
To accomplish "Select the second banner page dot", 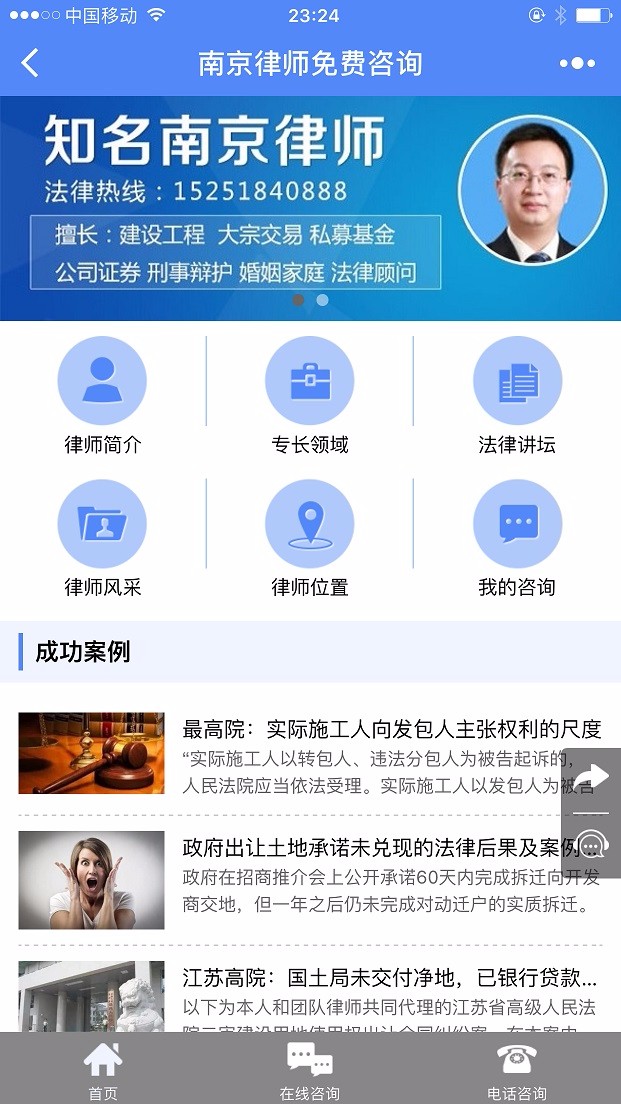I will click(322, 300).
